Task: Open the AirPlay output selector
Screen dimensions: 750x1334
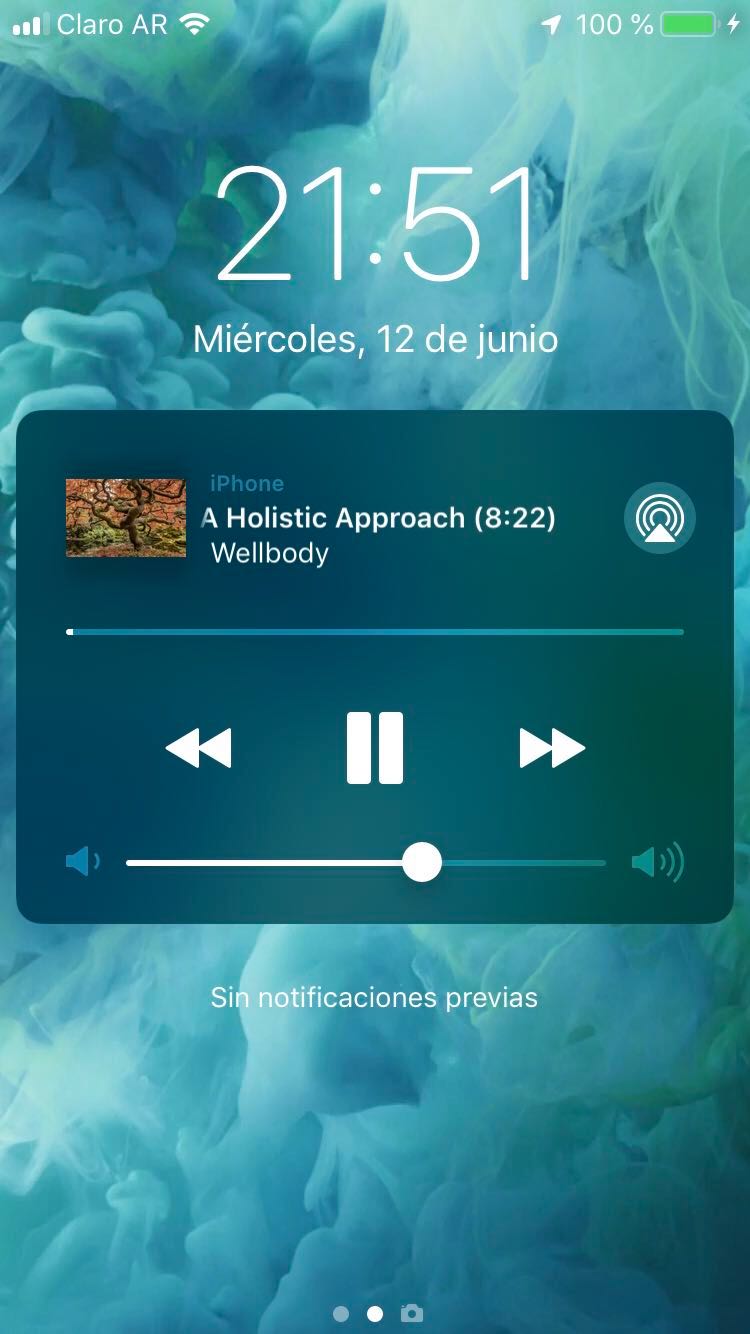Action: pyautogui.click(x=658, y=517)
